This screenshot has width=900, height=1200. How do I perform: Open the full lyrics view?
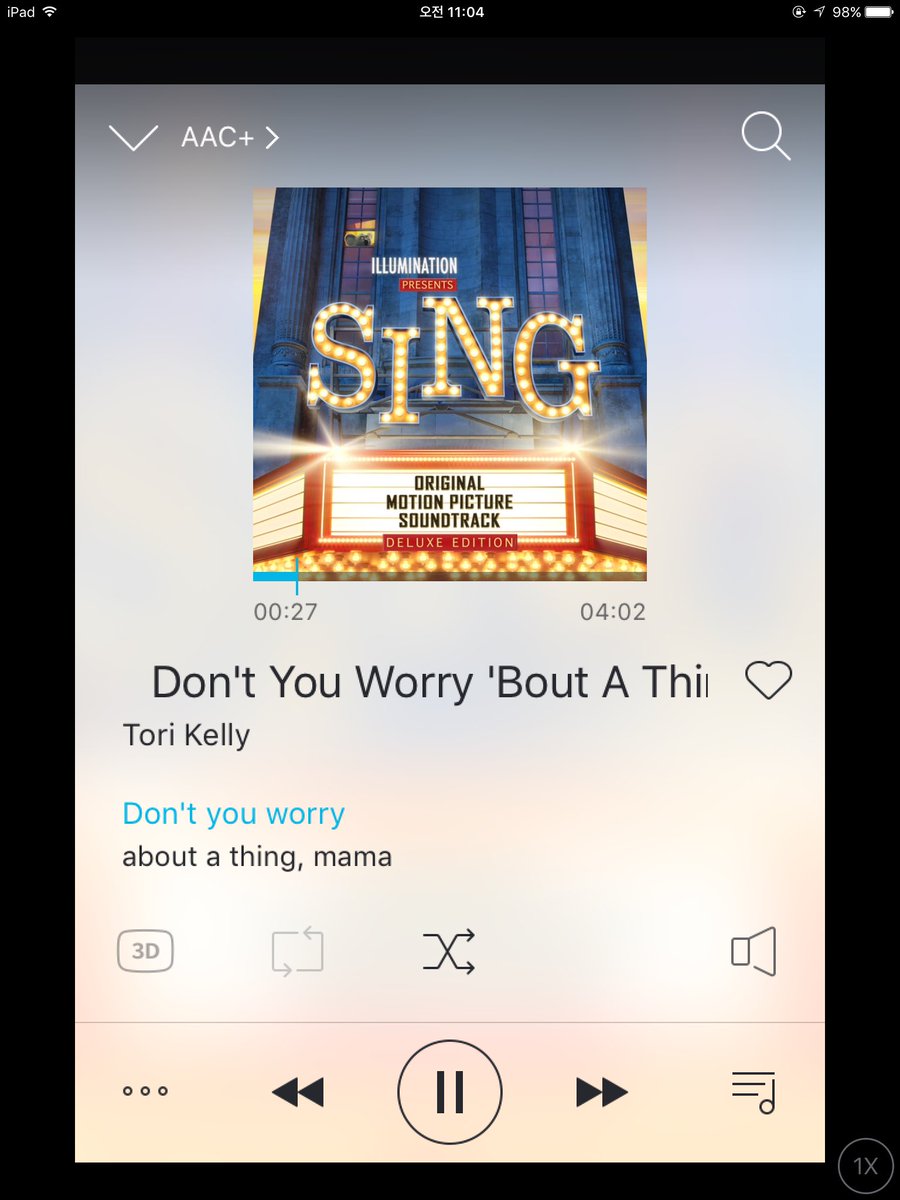coord(256,835)
